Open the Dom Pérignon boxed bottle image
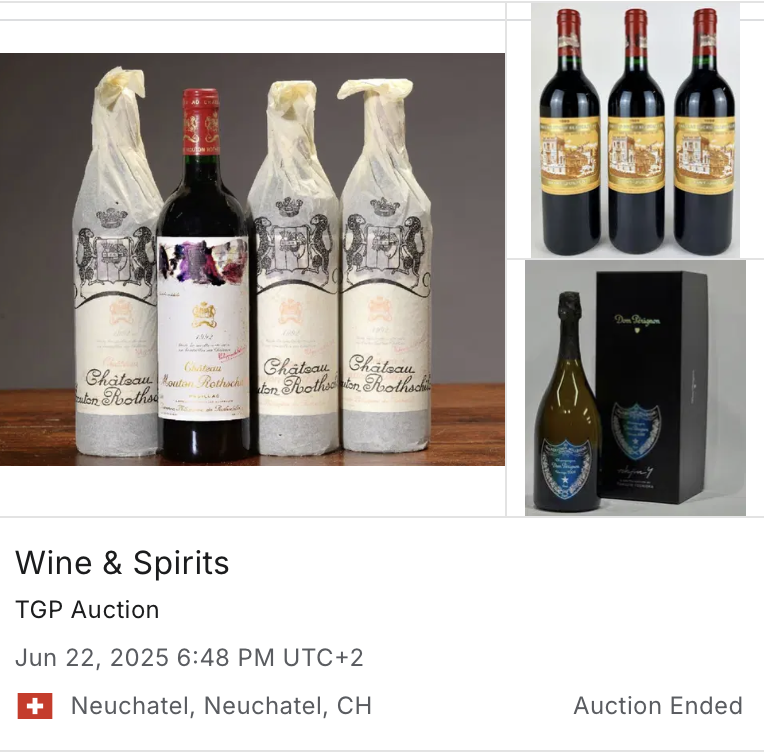Screen dimensions: 764x752 pos(635,388)
